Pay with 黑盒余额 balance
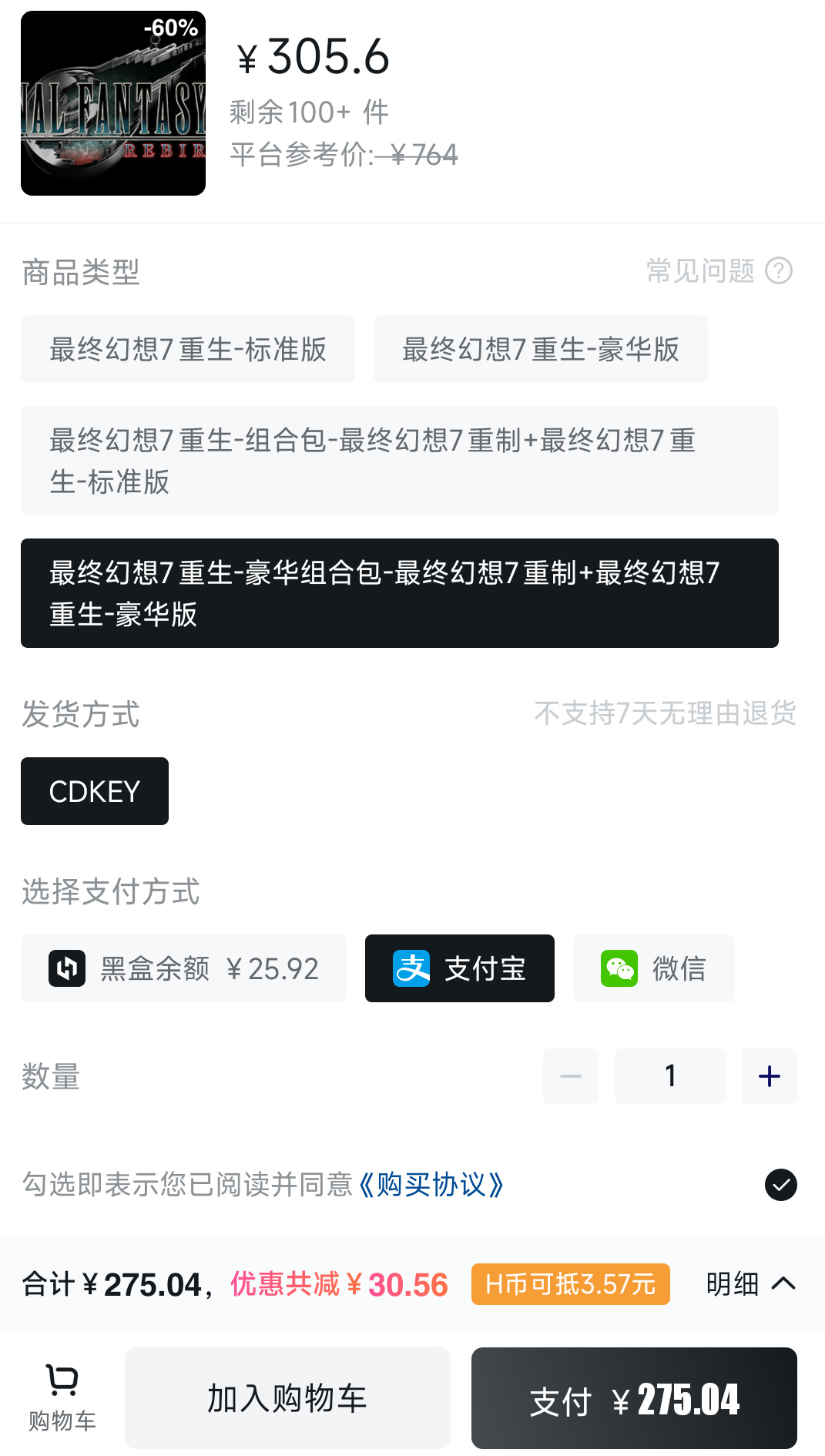The height and width of the screenshot is (1456, 825). tap(183, 968)
